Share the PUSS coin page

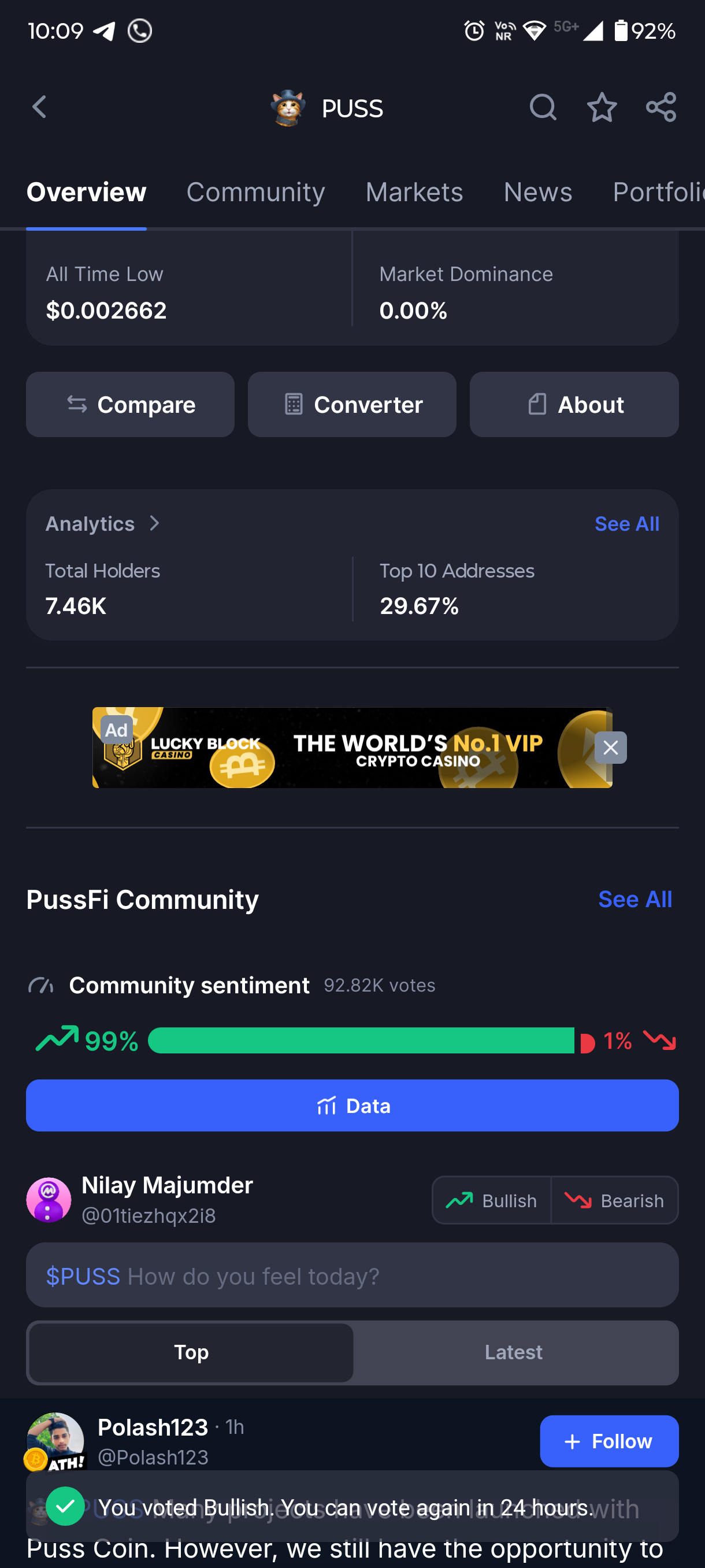(661, 108)
